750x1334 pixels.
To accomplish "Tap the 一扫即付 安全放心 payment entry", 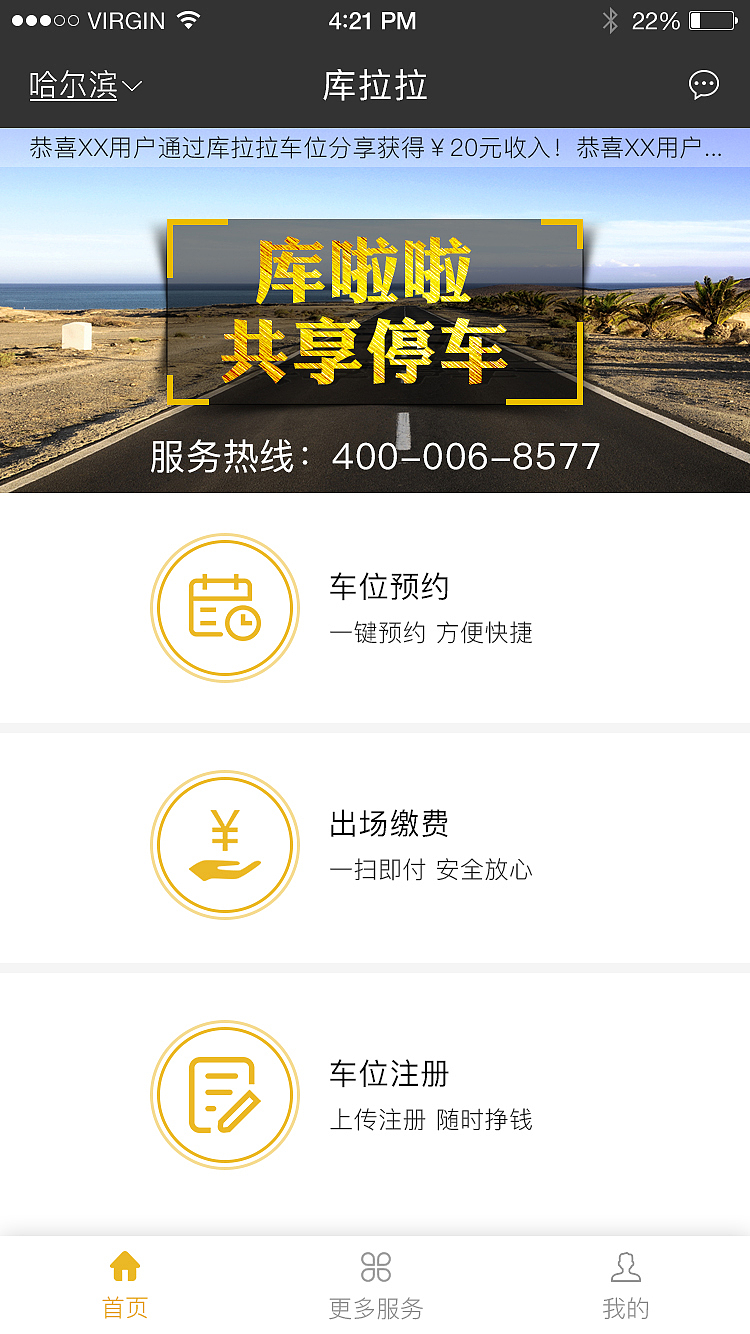I will [428, 871].
